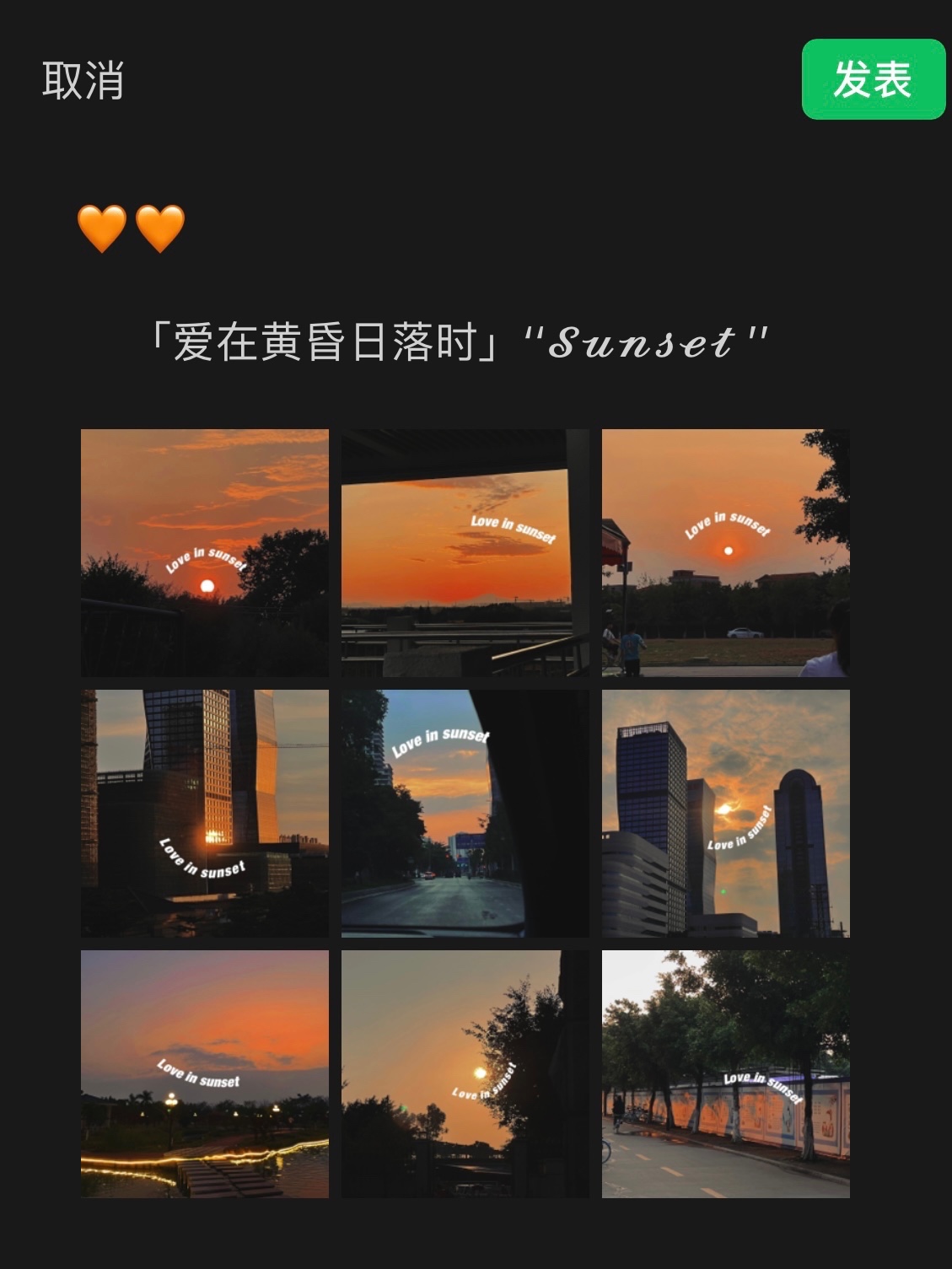
Task: View the photo of the lit lakeside path
Action: pos(204,1073)
